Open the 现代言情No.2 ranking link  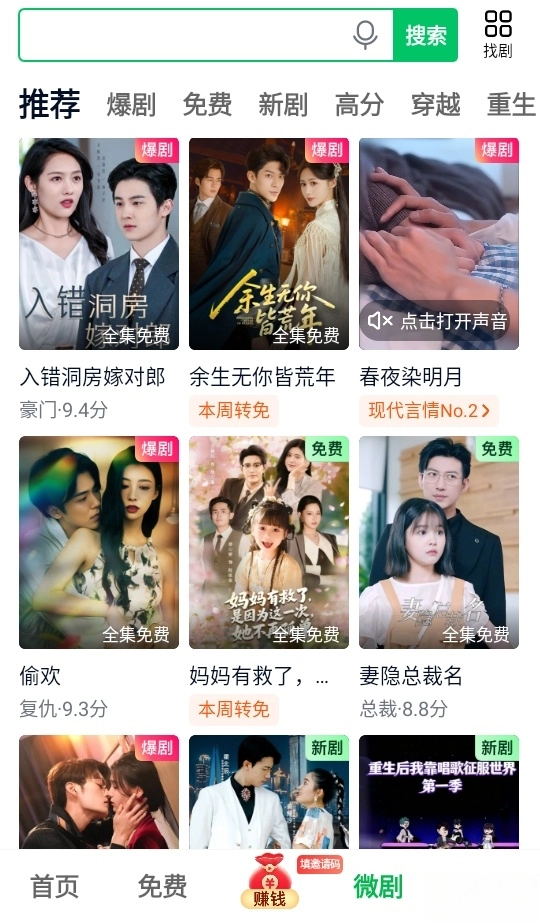coord(429,411)
